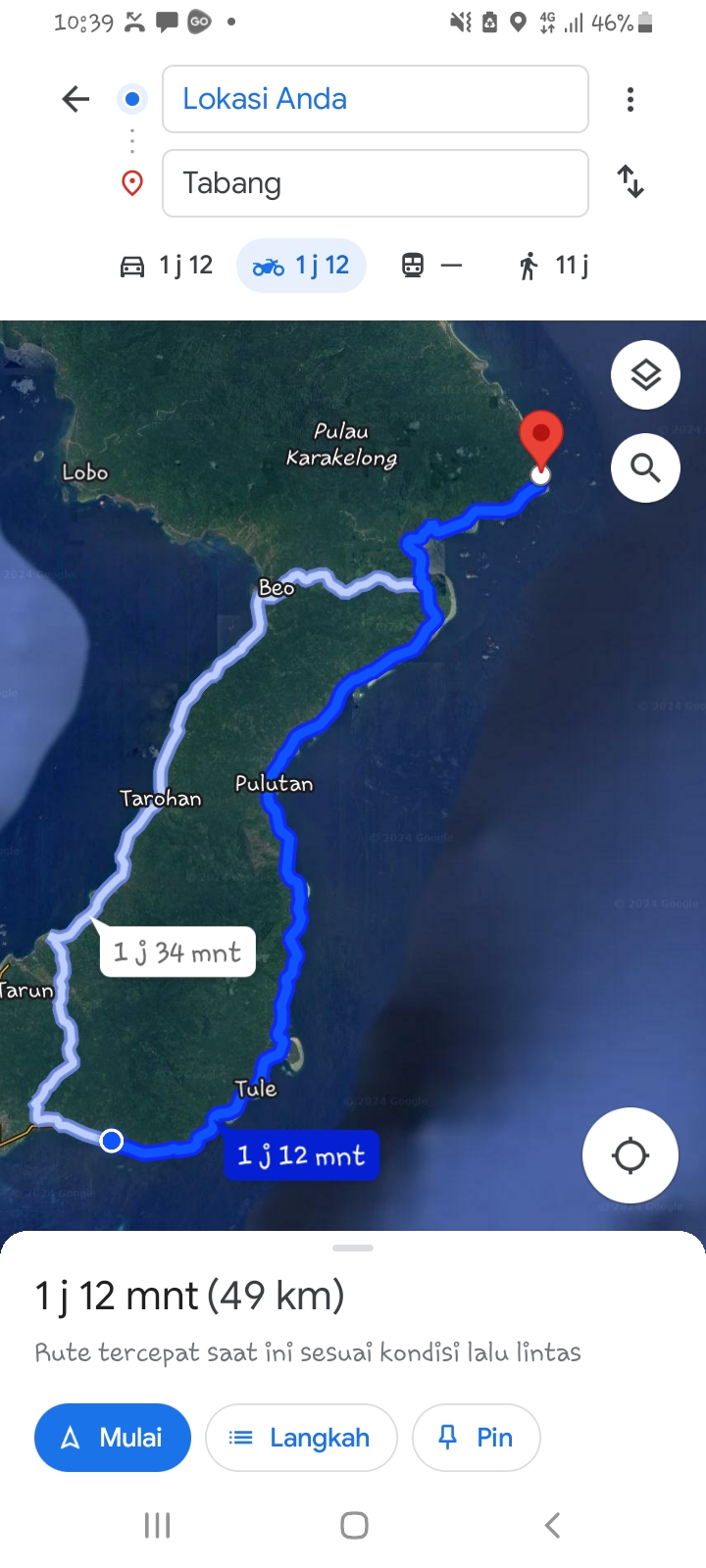View route steps via Langkah
The width and height of the screenshot is (706, 1568).
(301, 1438)
